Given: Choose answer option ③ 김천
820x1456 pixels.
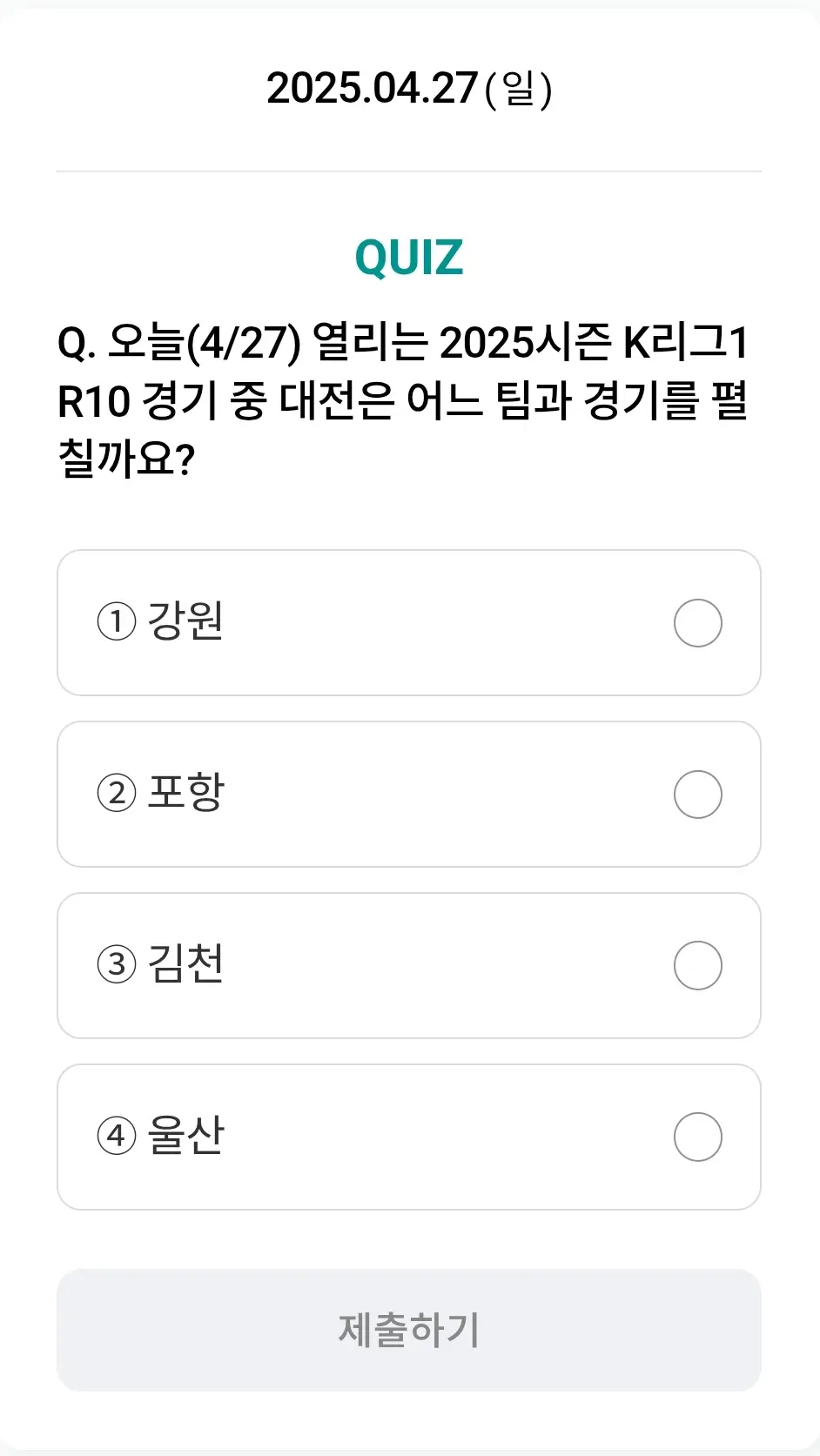Looking at the screenshot, I should pos(409,965).
